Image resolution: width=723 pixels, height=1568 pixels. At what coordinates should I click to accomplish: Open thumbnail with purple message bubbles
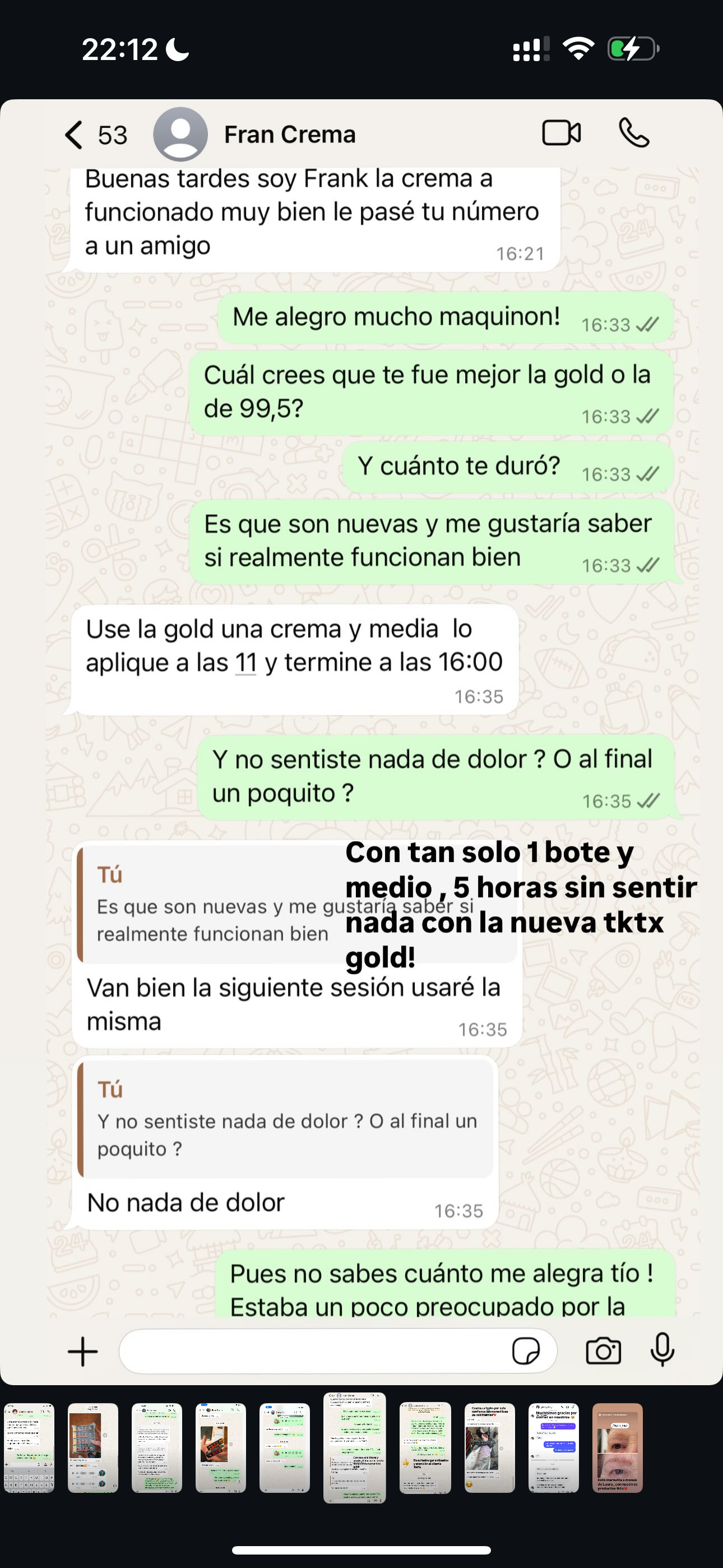click(x=553, y=1447)
